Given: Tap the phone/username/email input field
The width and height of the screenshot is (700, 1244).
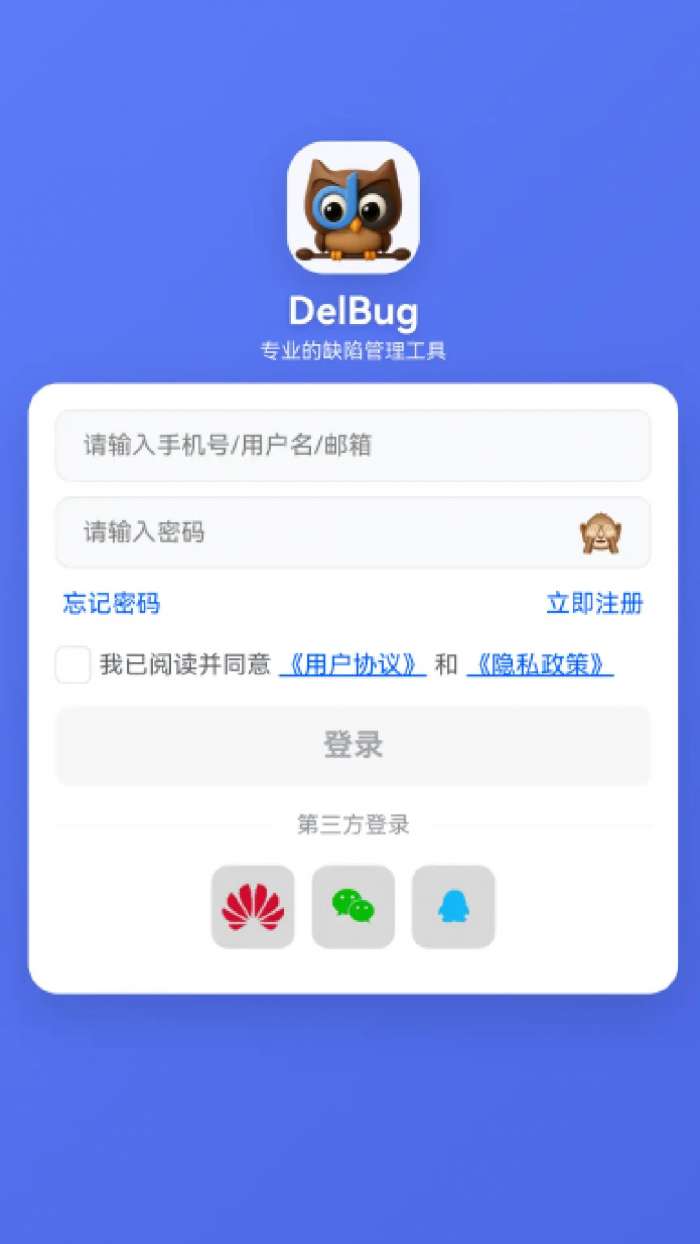Looking at the screenshot, I should tap(353, 445).
